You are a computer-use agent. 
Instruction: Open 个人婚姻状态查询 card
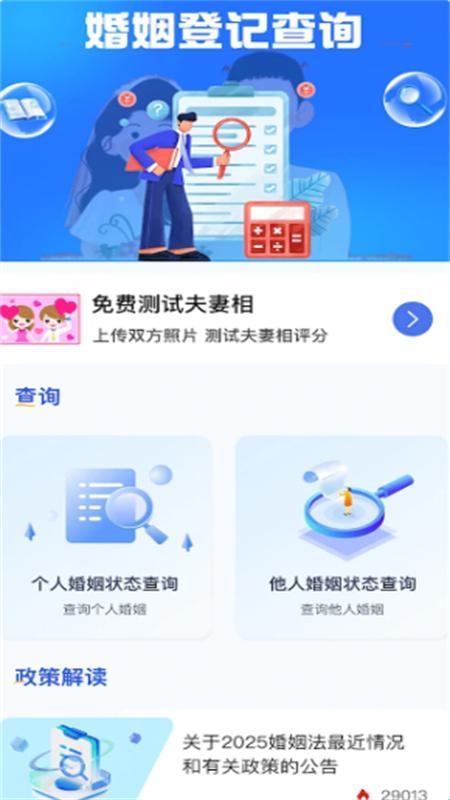pyautogui.click(x=106, y=537)
